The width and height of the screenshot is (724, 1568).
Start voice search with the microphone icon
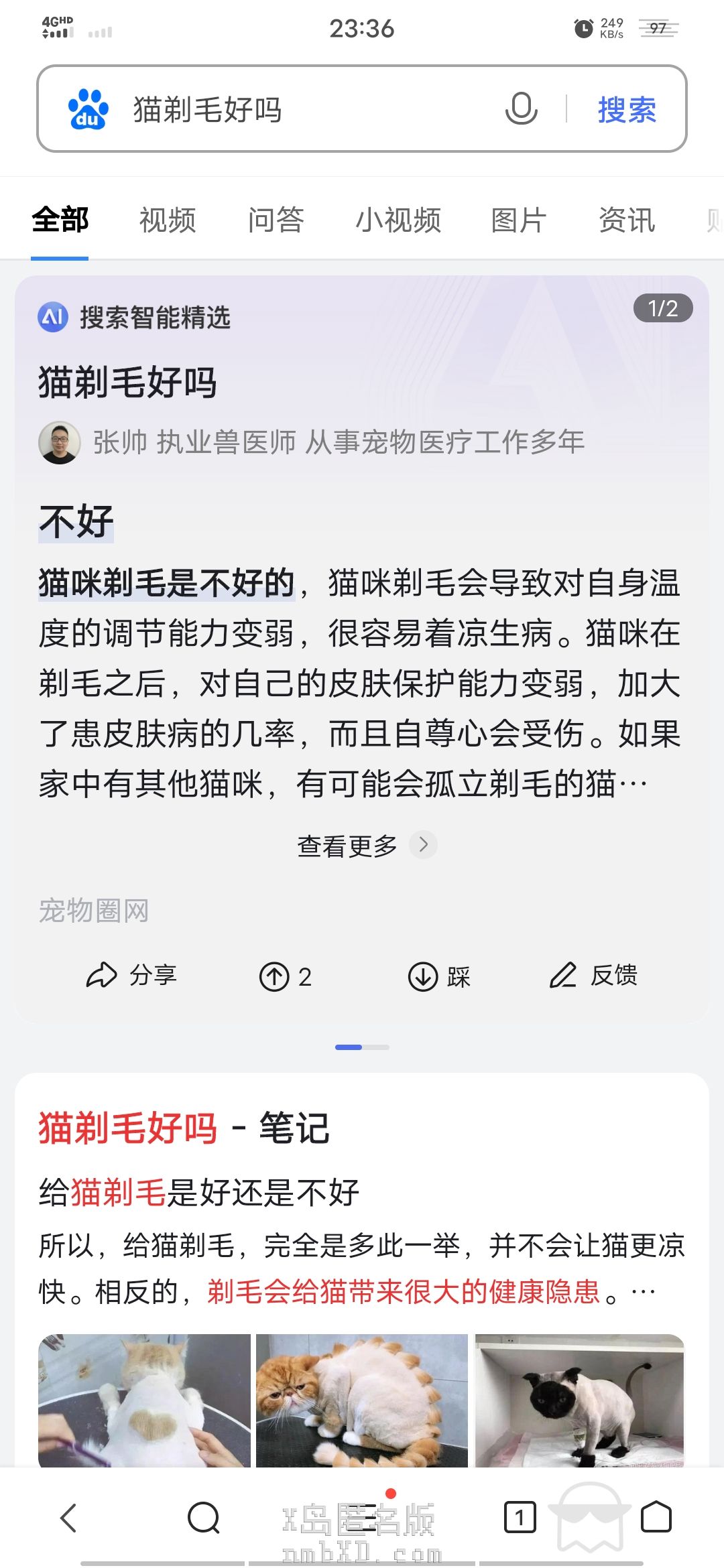pyautogui.click(x=521, y=109)
